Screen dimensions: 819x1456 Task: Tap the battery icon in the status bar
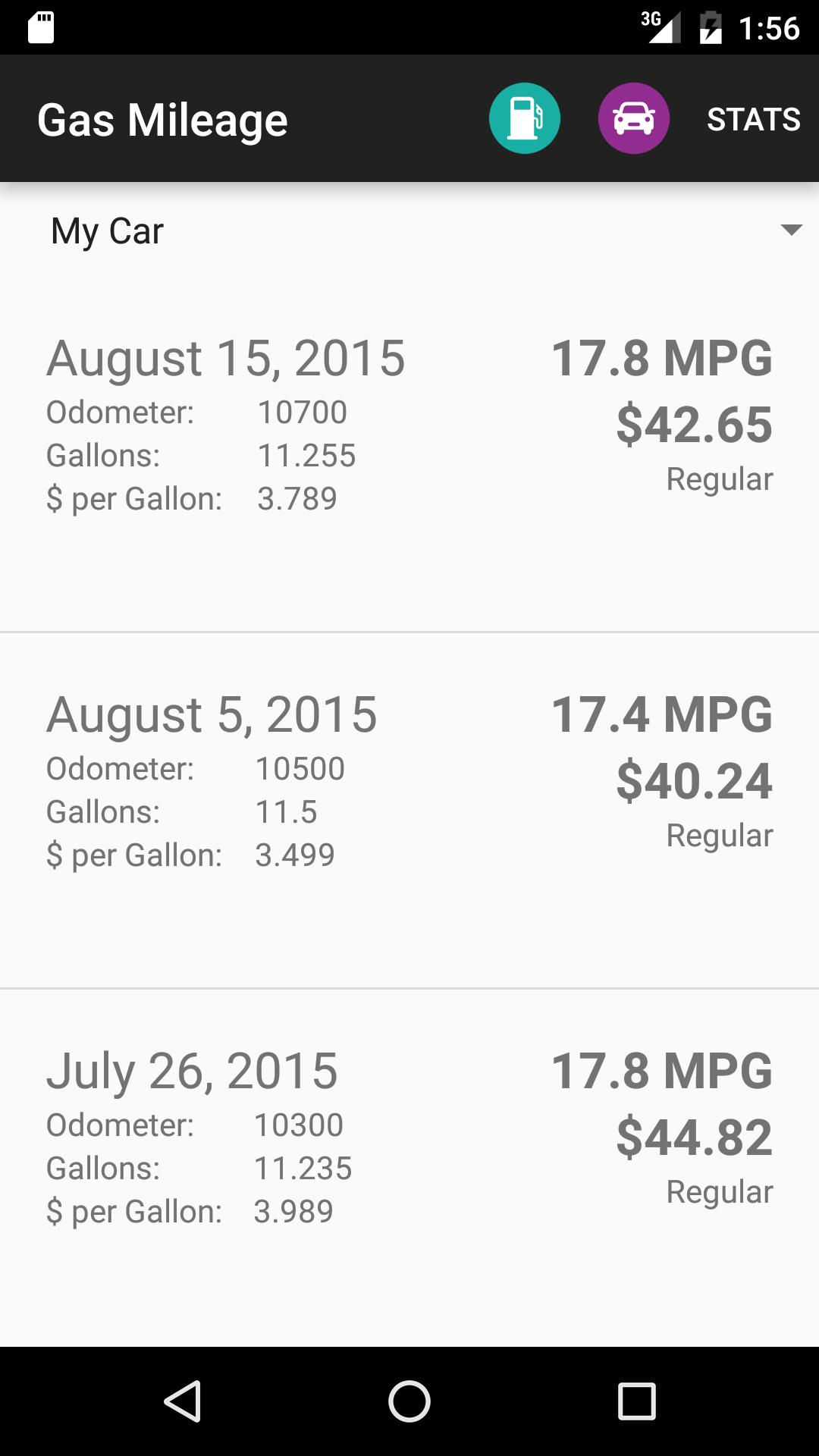[708, 24]
